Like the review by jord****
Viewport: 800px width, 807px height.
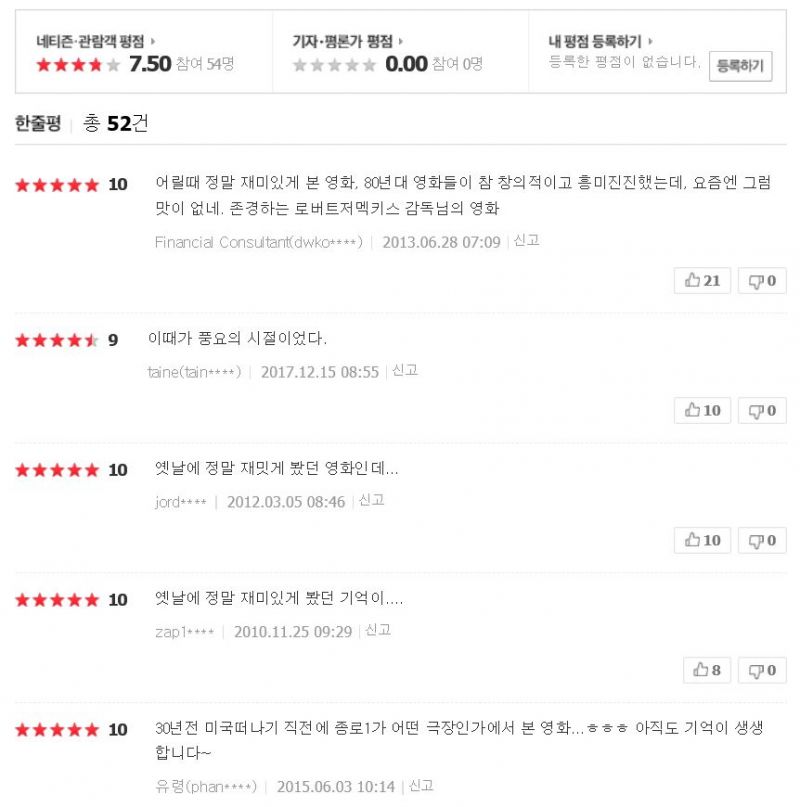click(x=702, y=540)
